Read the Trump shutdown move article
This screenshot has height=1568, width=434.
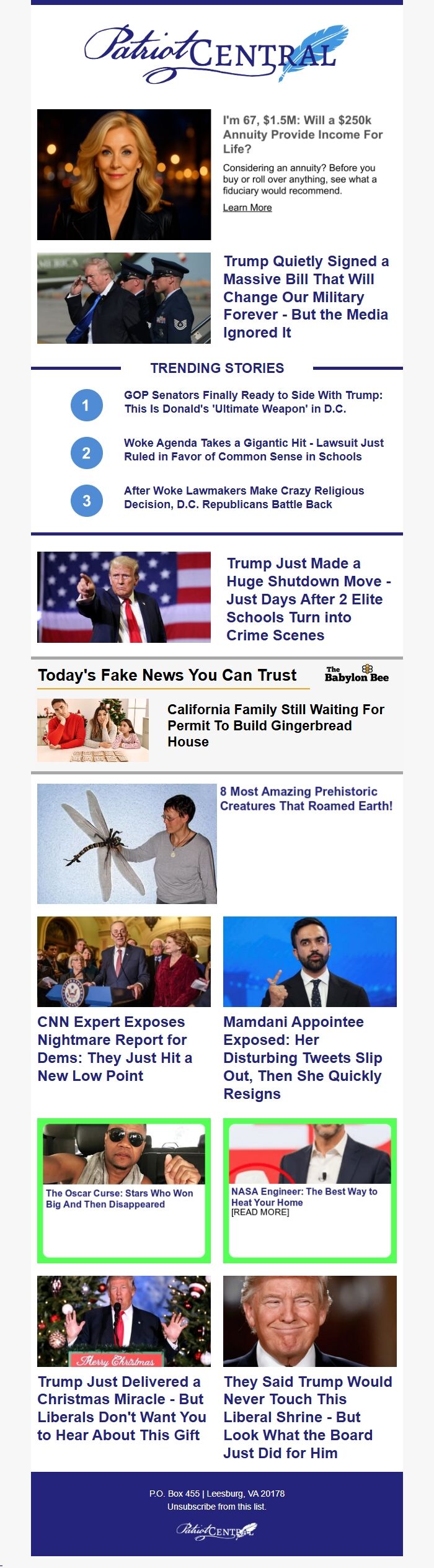[308, 599]
